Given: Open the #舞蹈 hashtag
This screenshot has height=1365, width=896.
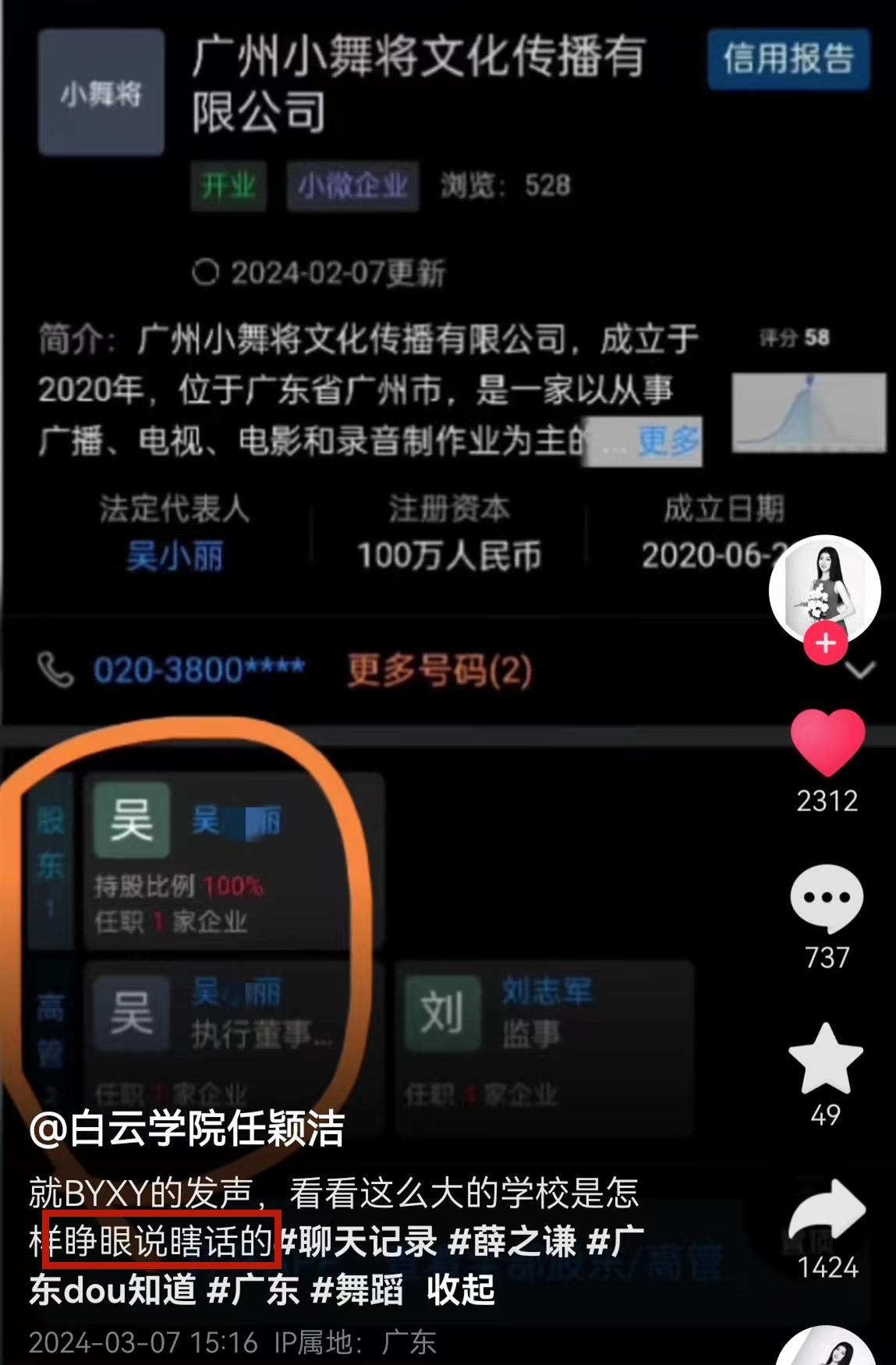Looking at the screenshot, I should [x=356, y=1289].
